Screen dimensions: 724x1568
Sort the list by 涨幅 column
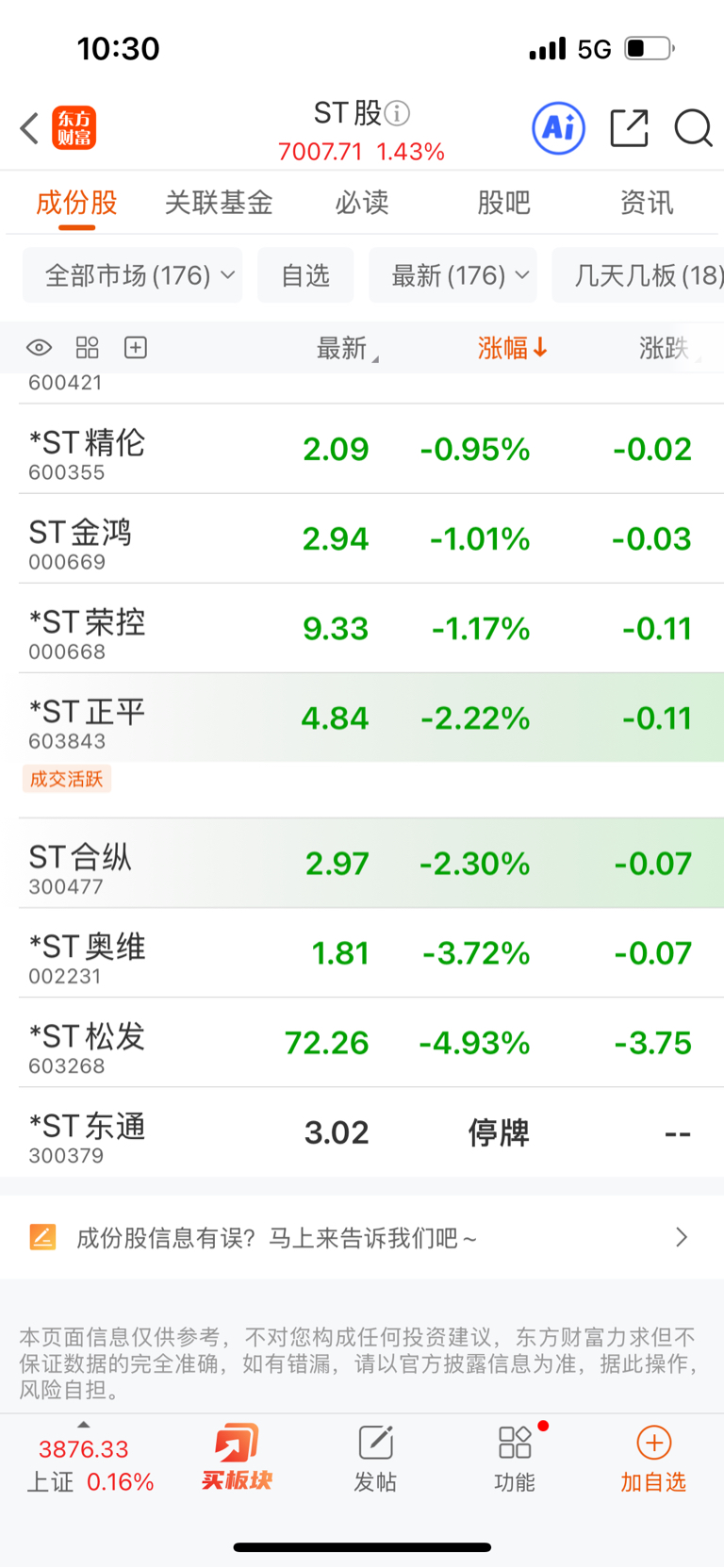coord(512,348)
